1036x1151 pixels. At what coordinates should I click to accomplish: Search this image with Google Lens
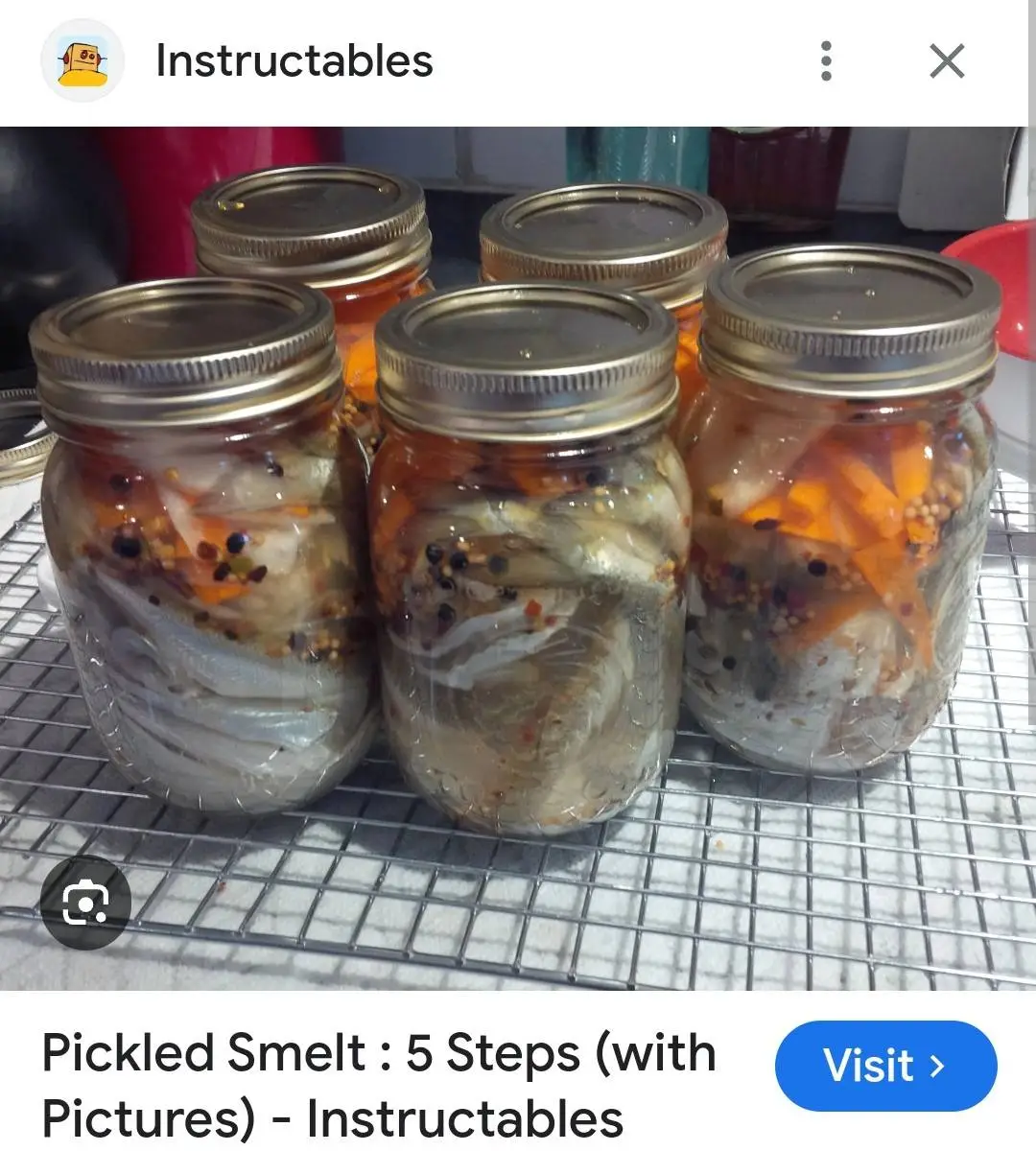[x=85, y=903]
